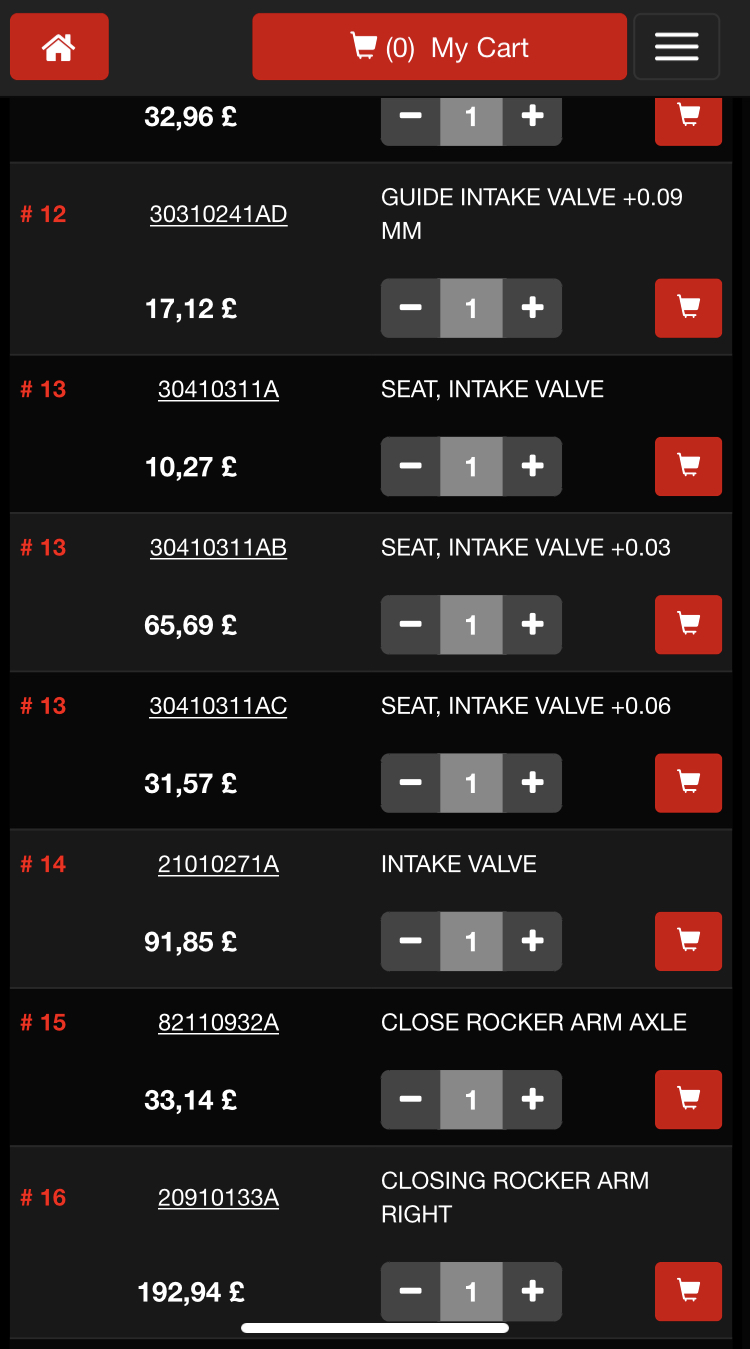
Task: Add INTAKE VALVE 21010271A to cart
Action: [x=688, y=941]
